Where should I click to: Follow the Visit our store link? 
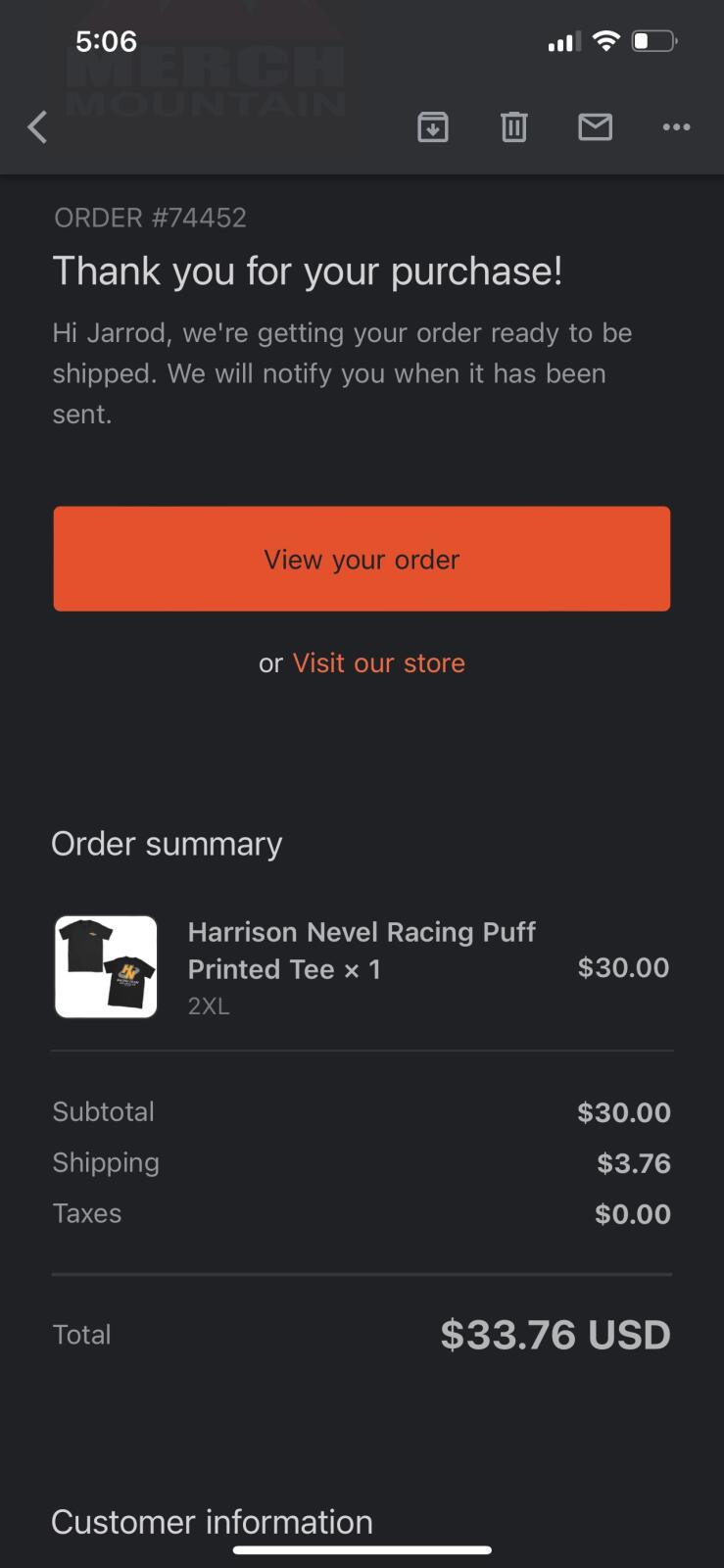pyautogui.click(x=378, y=662)
